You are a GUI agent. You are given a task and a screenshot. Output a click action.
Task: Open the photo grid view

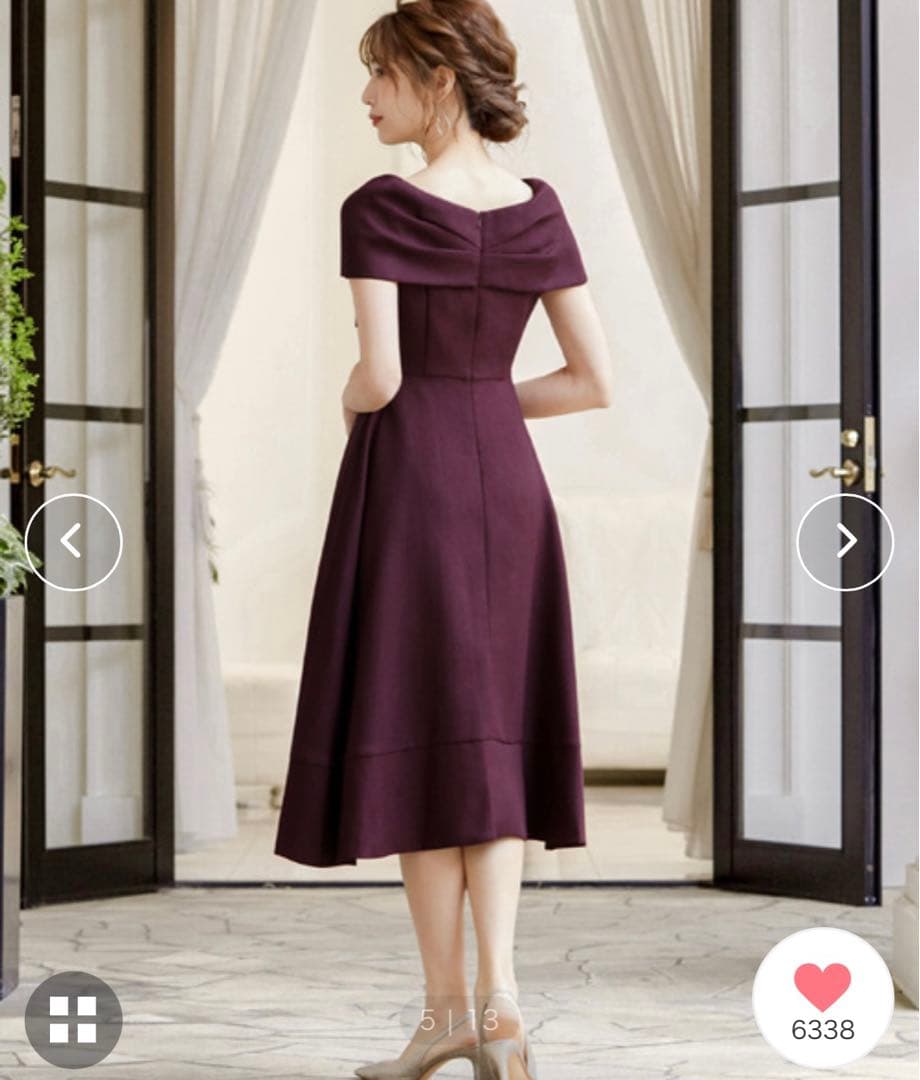click(x=73, y=1019)
